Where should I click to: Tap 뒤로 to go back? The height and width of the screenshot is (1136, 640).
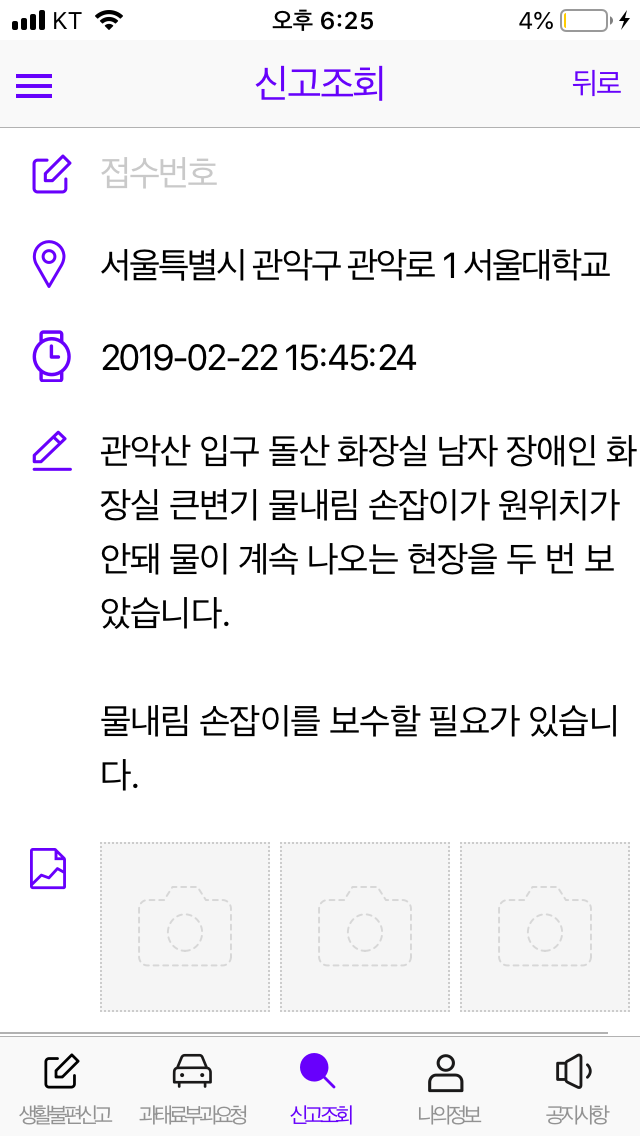(597, 83)
